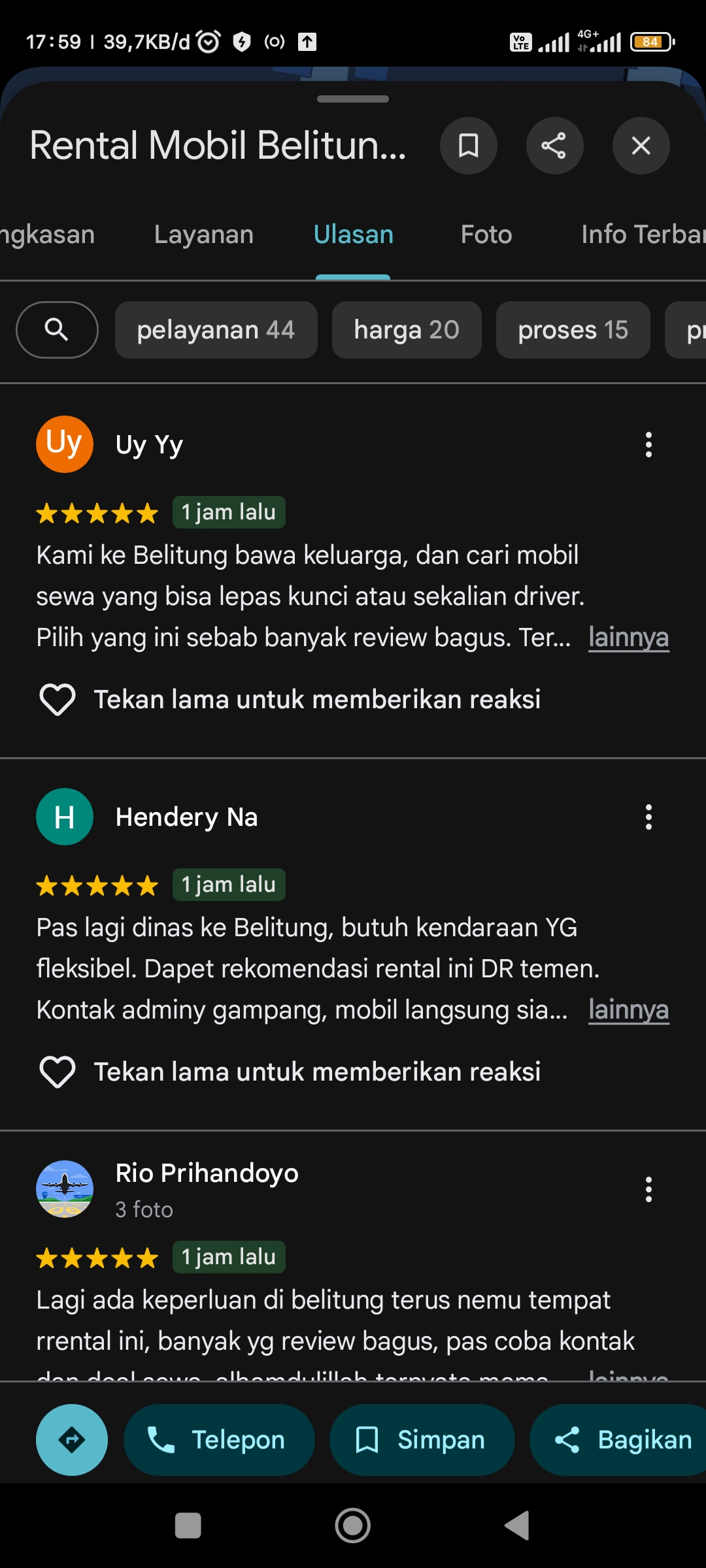Switch to the Foto tab

point(486,235)
